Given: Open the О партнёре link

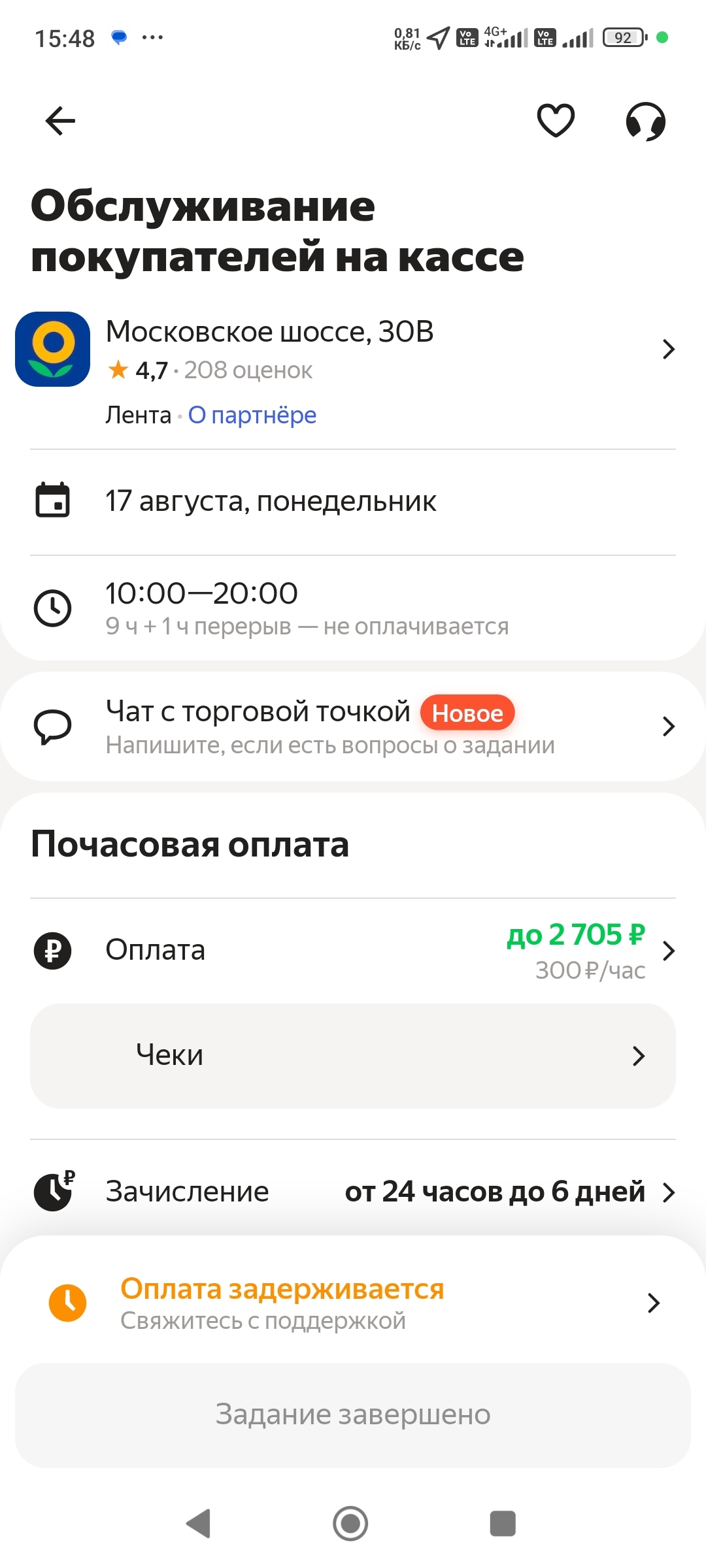Looking at the screenshot, I should coord(252,415).
